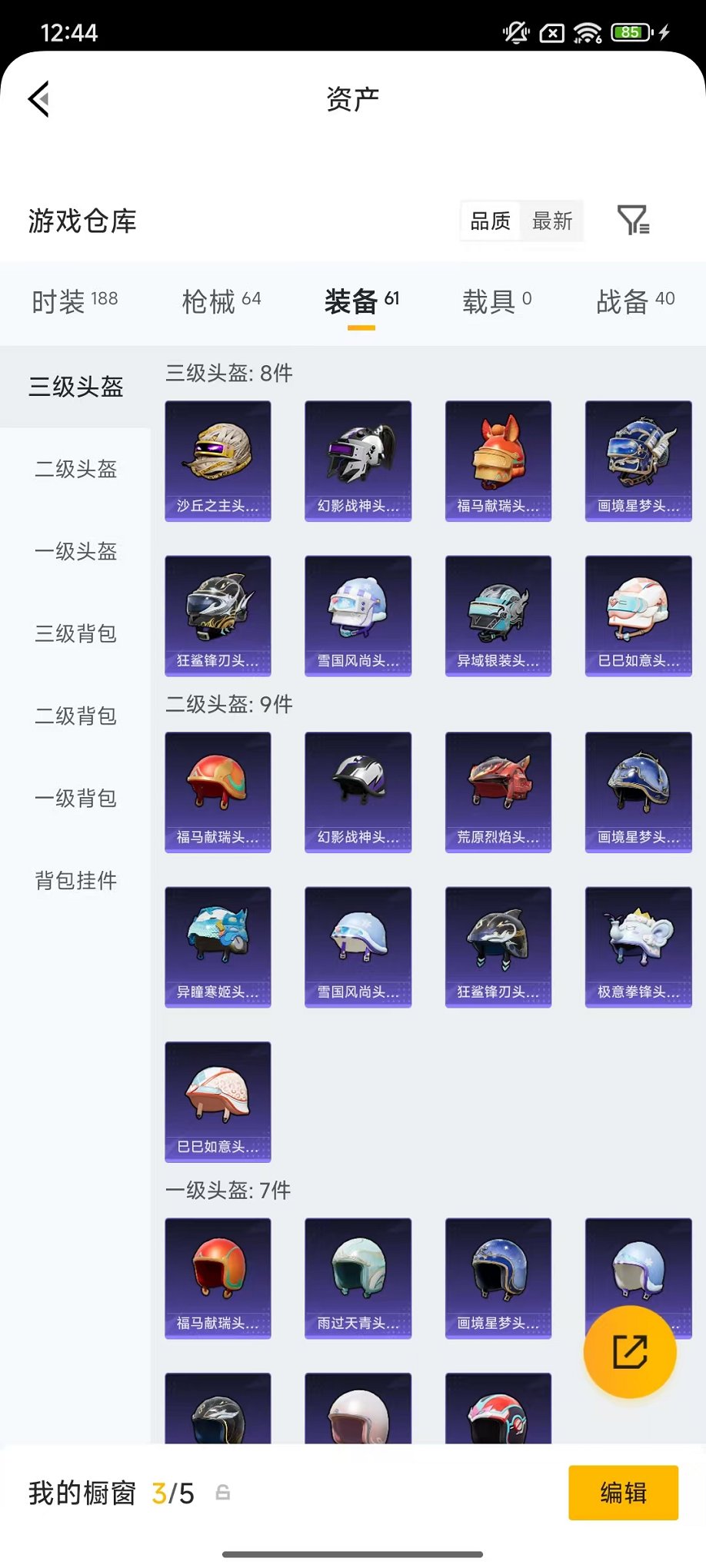The width and height of the screenshot is (706, 1568).
Task: Select the 福马献瑞 level-3 helmet icon
Action: 498,460
